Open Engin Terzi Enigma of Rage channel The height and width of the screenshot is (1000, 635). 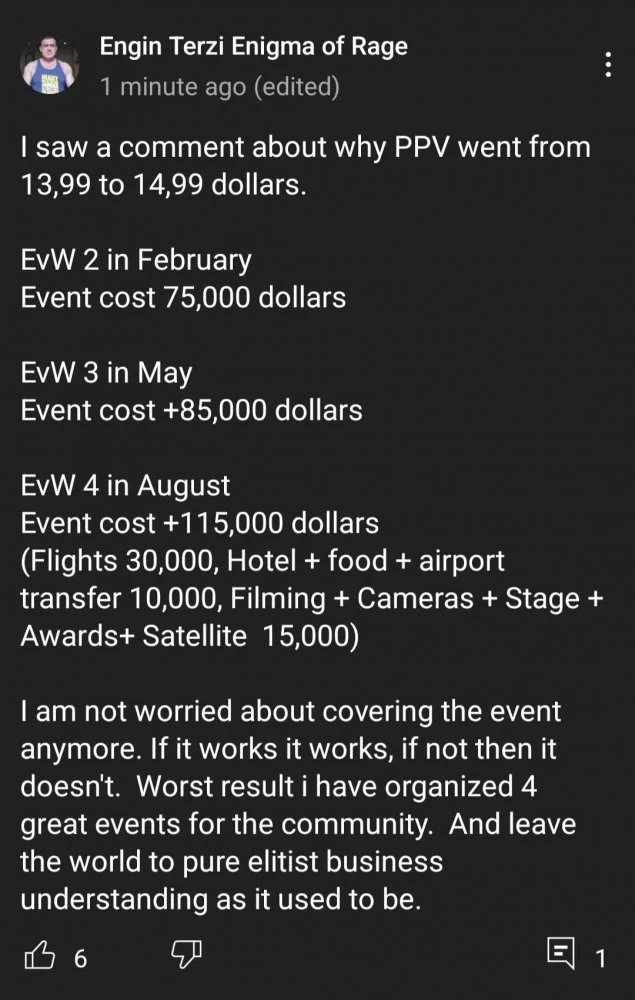[x=253, y=47]
